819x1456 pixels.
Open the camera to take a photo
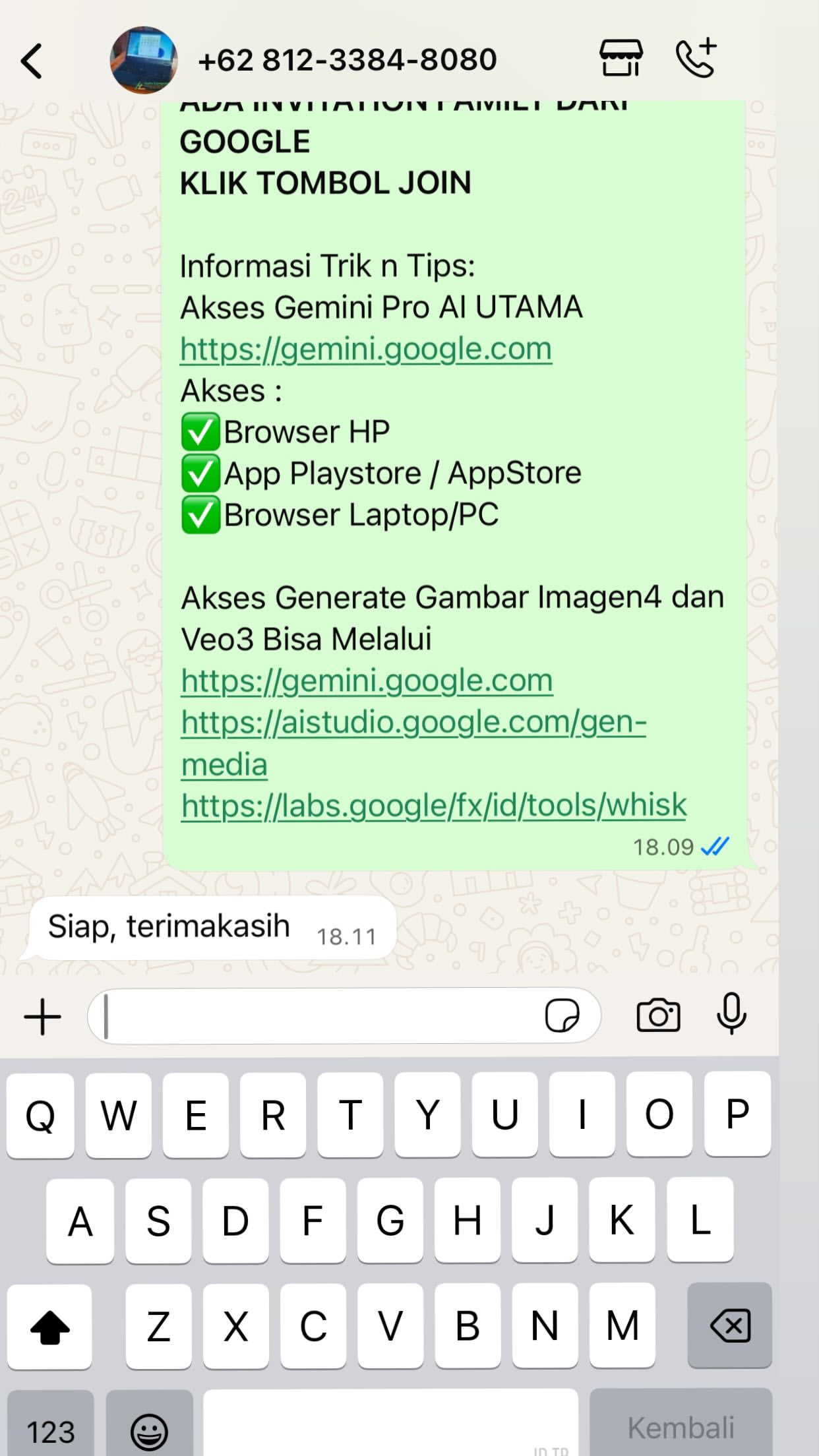(658, 1015)
